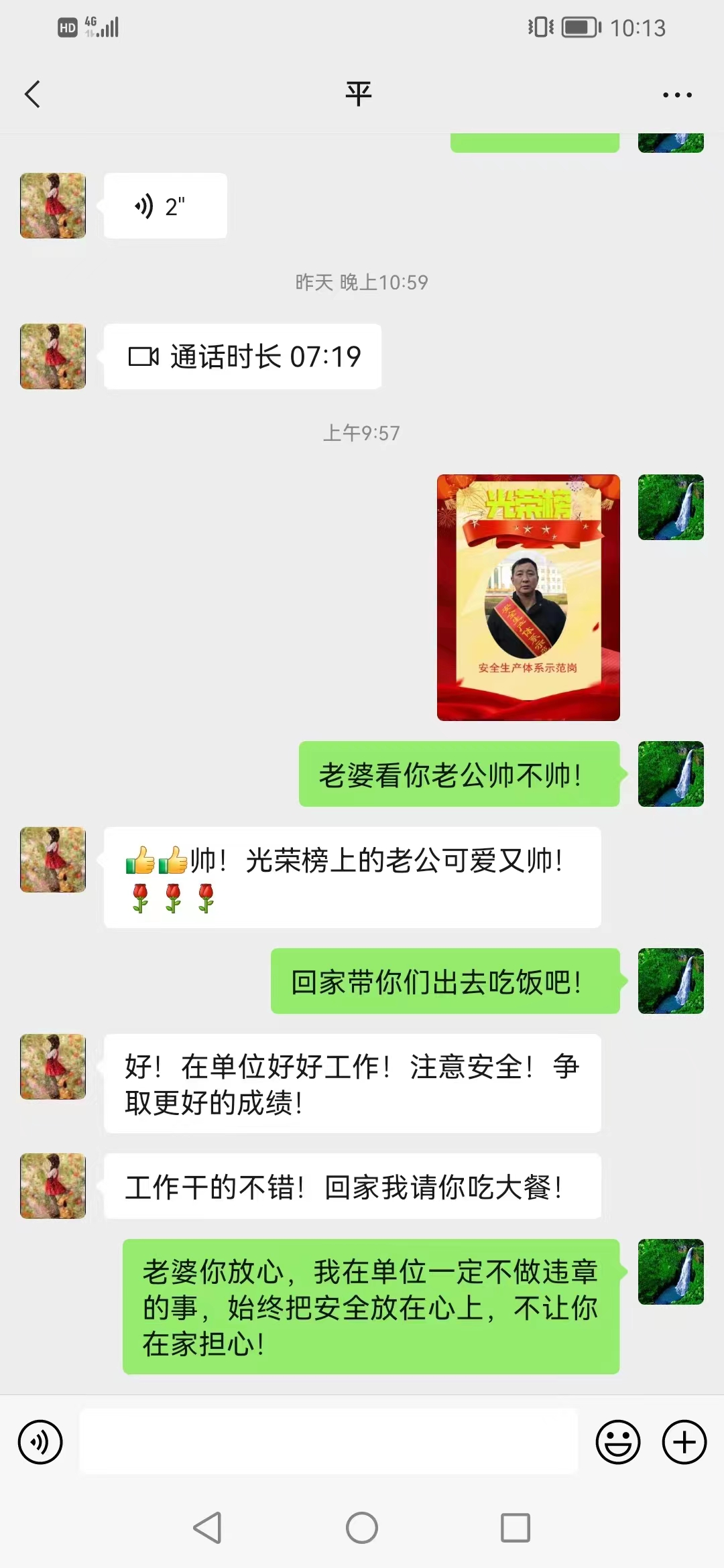Tap the video call record 通话时长 07:19
This screenshot has height=1568, width=724.
[x=243, y=356]
